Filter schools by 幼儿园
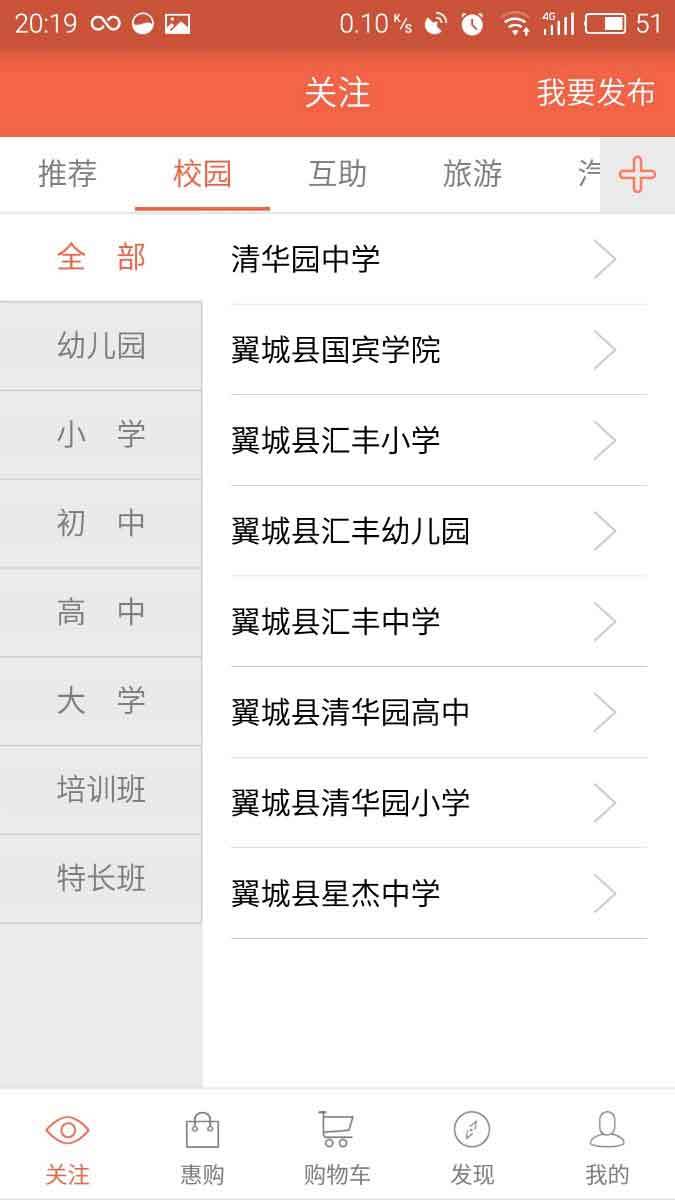The width and height of the screenshot is (675, 1200). 101,346
